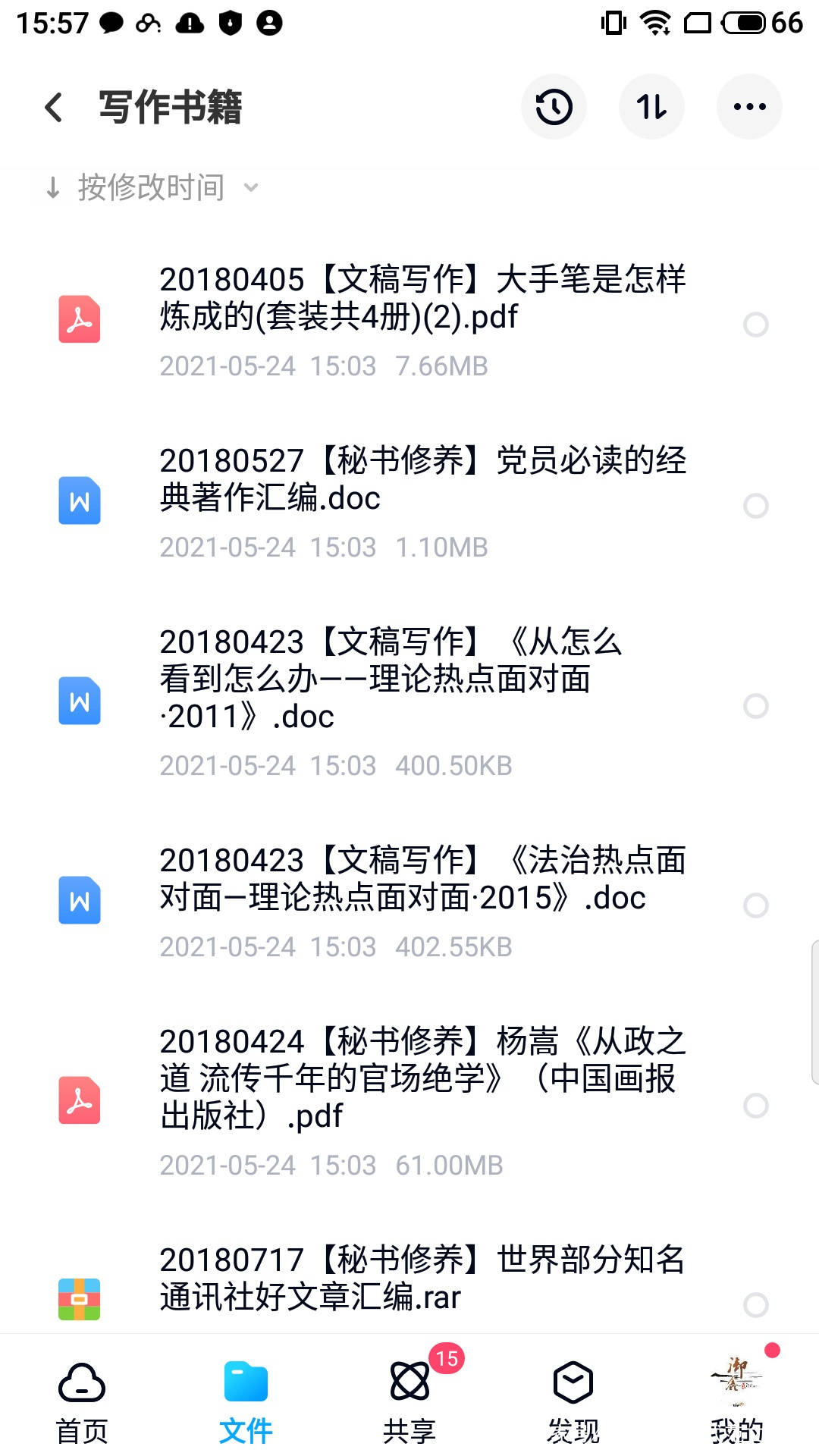Open the recent history clock icon
Screen dimensions: 819x1456
[554, 107]
